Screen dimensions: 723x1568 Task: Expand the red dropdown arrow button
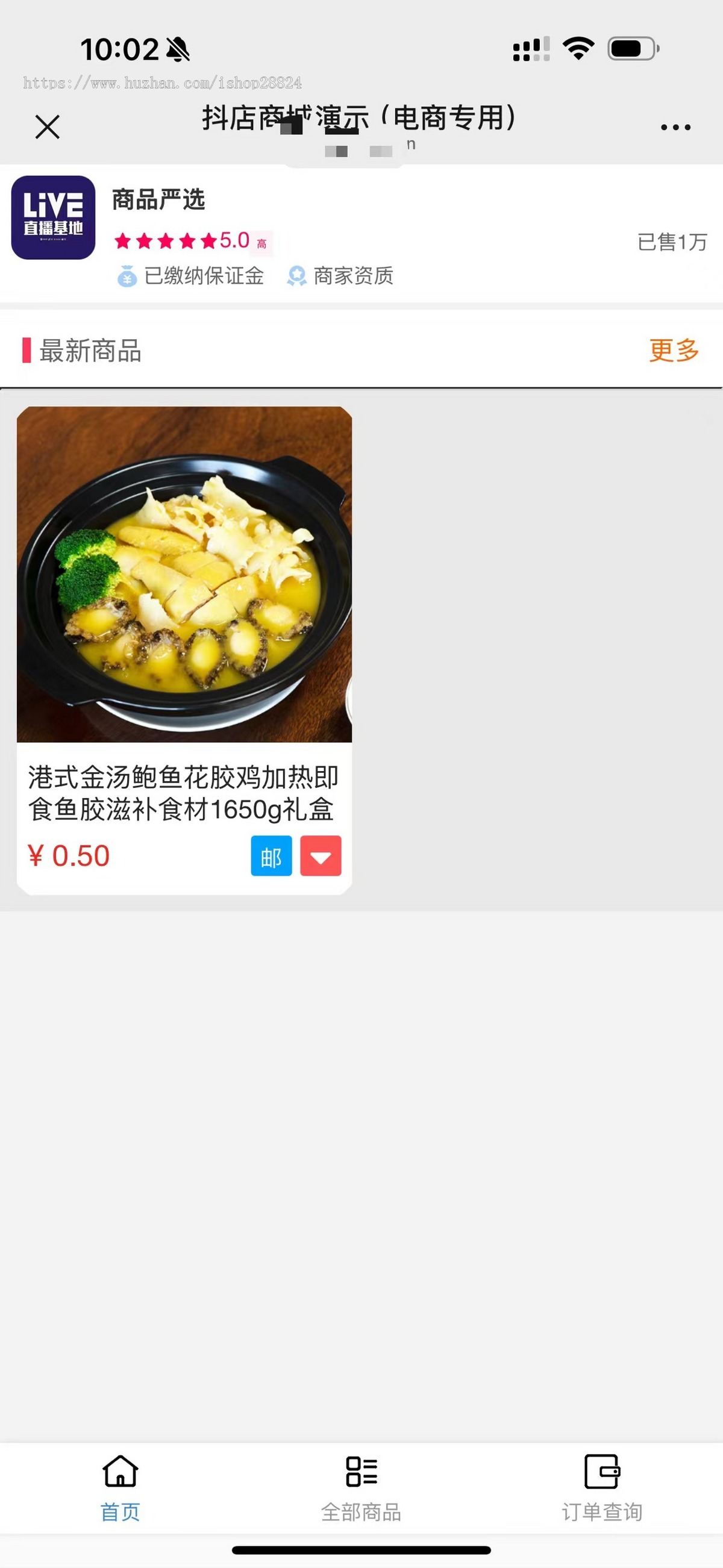click(x=321, y=856)
